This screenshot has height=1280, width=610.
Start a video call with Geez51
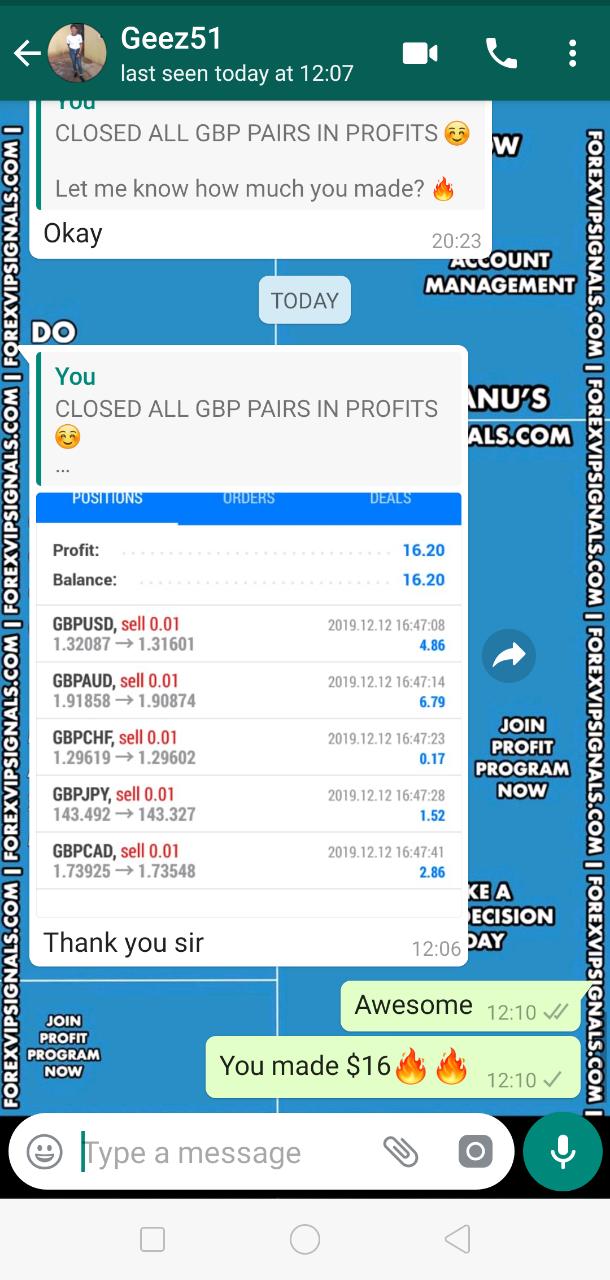(x=421, y=53)
